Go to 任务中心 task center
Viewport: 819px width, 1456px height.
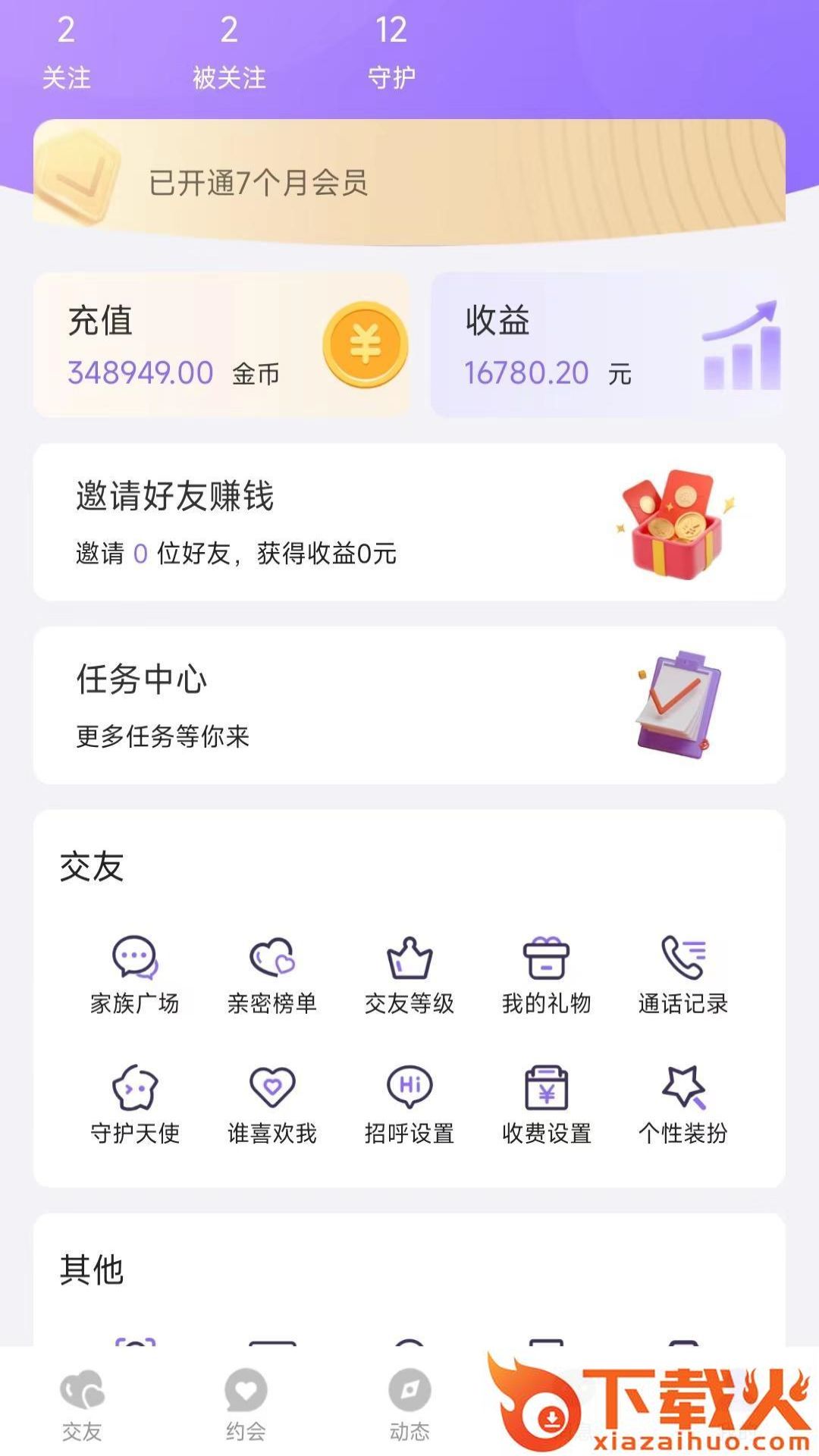pos(409,705)
